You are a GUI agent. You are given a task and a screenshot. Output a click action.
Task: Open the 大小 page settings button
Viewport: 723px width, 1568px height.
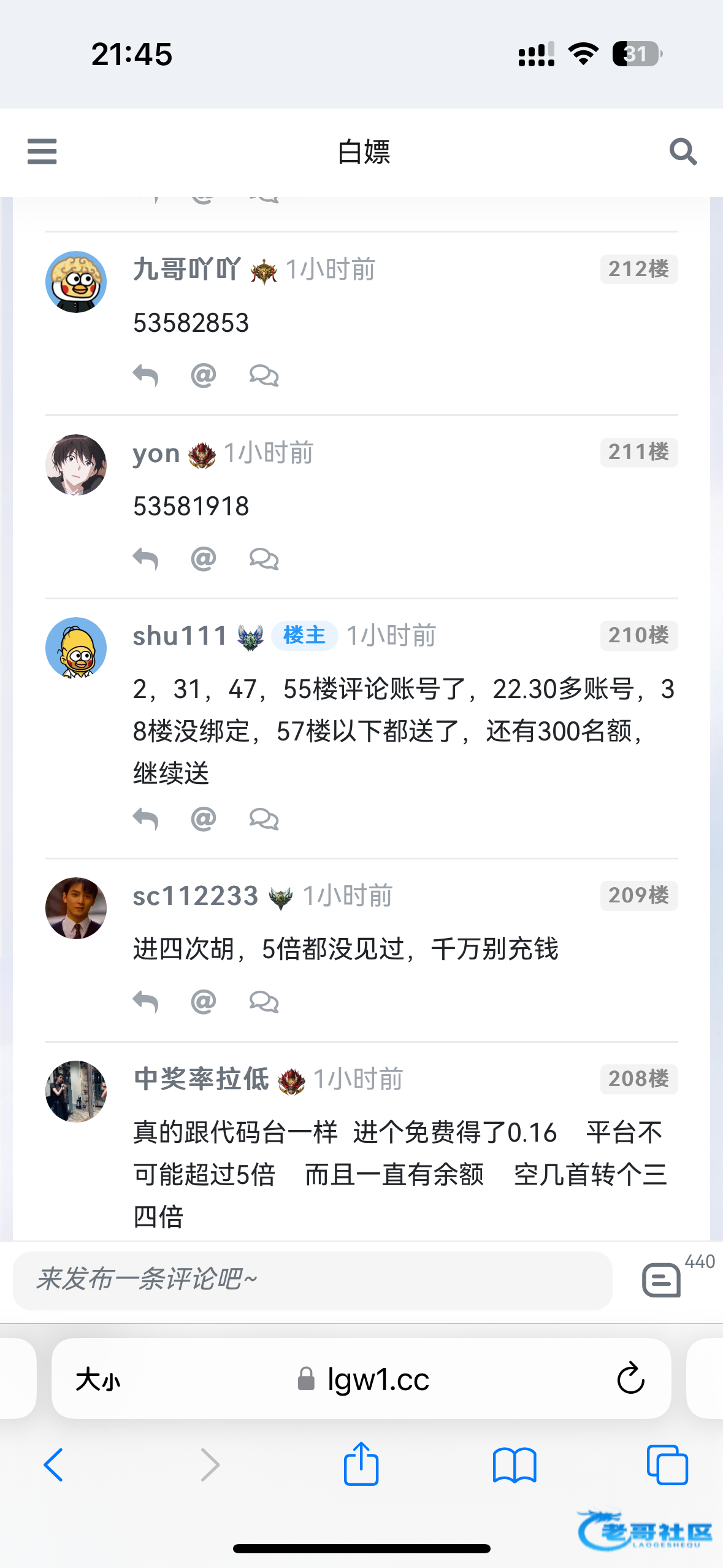click(98, 1380)
